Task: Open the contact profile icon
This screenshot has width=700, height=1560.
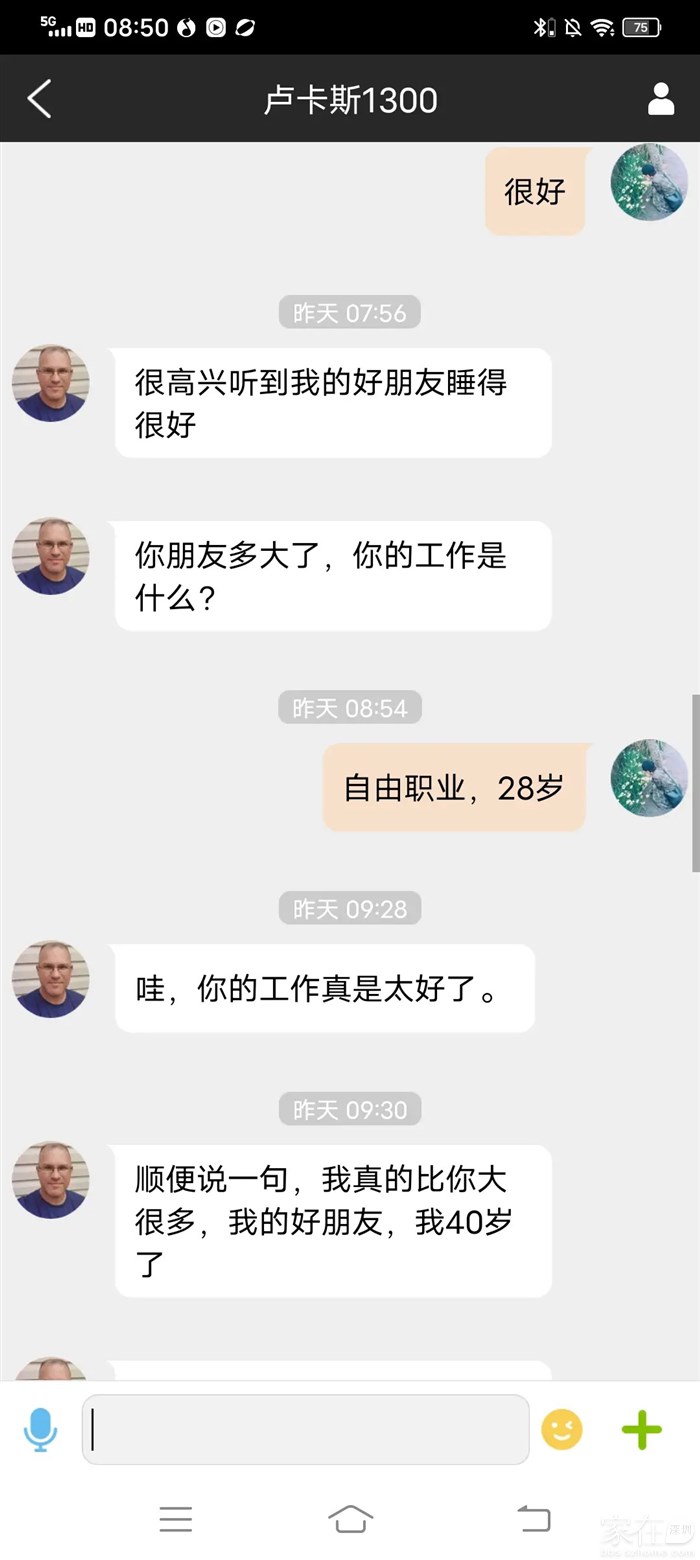Action: (661, 99)
